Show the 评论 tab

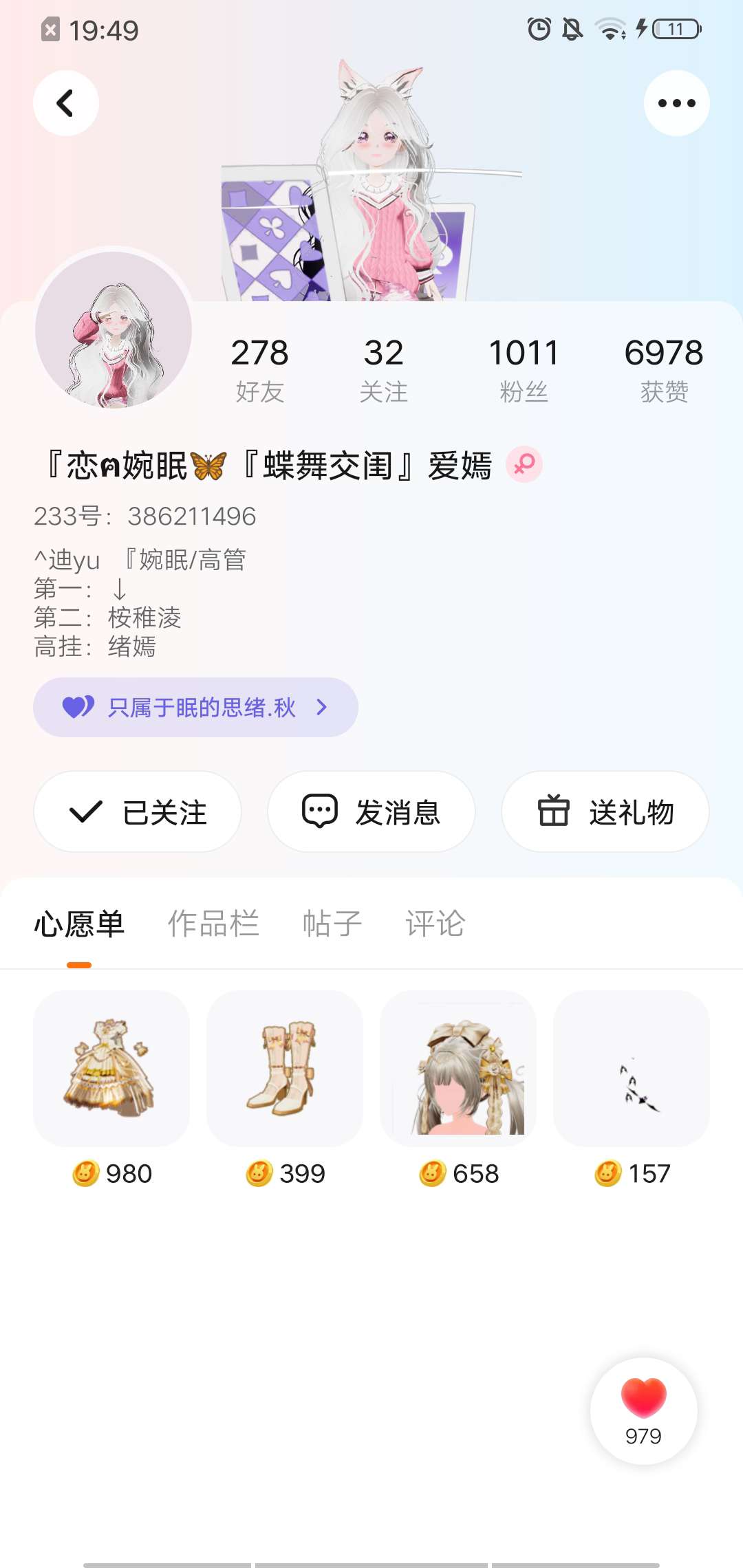(435, 923)
